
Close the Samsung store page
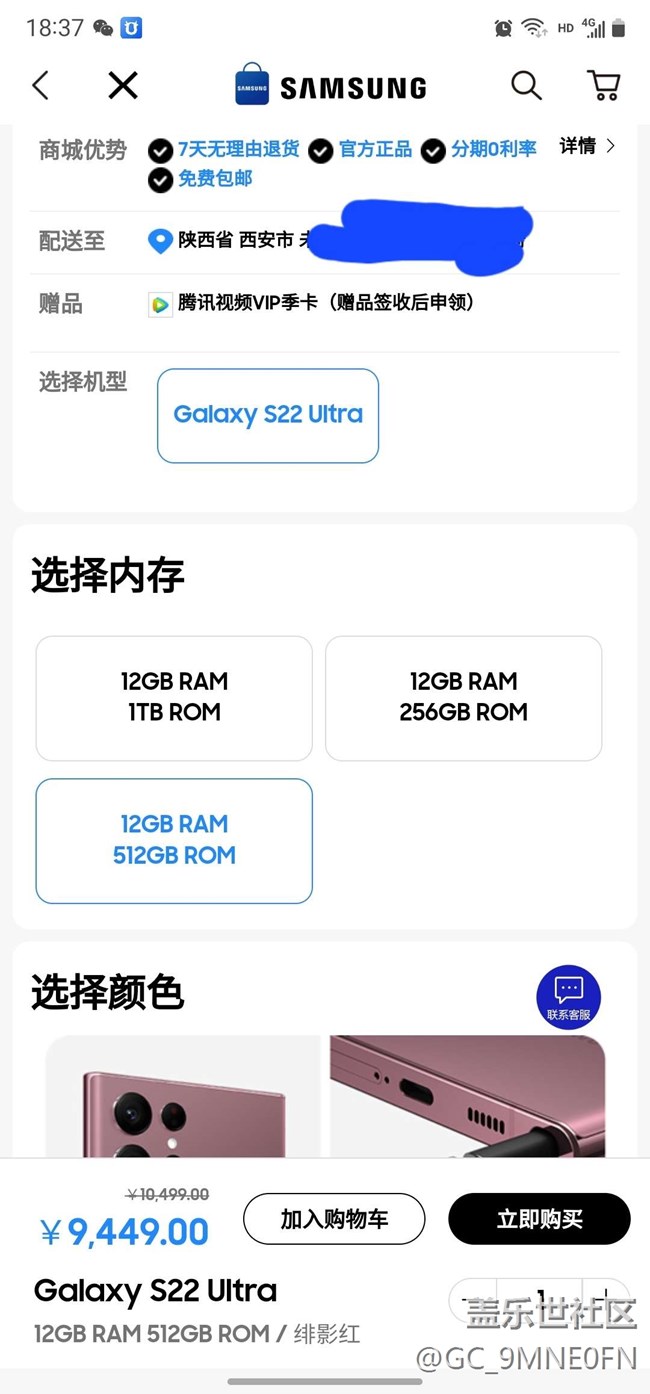click(x=122, y=86)
